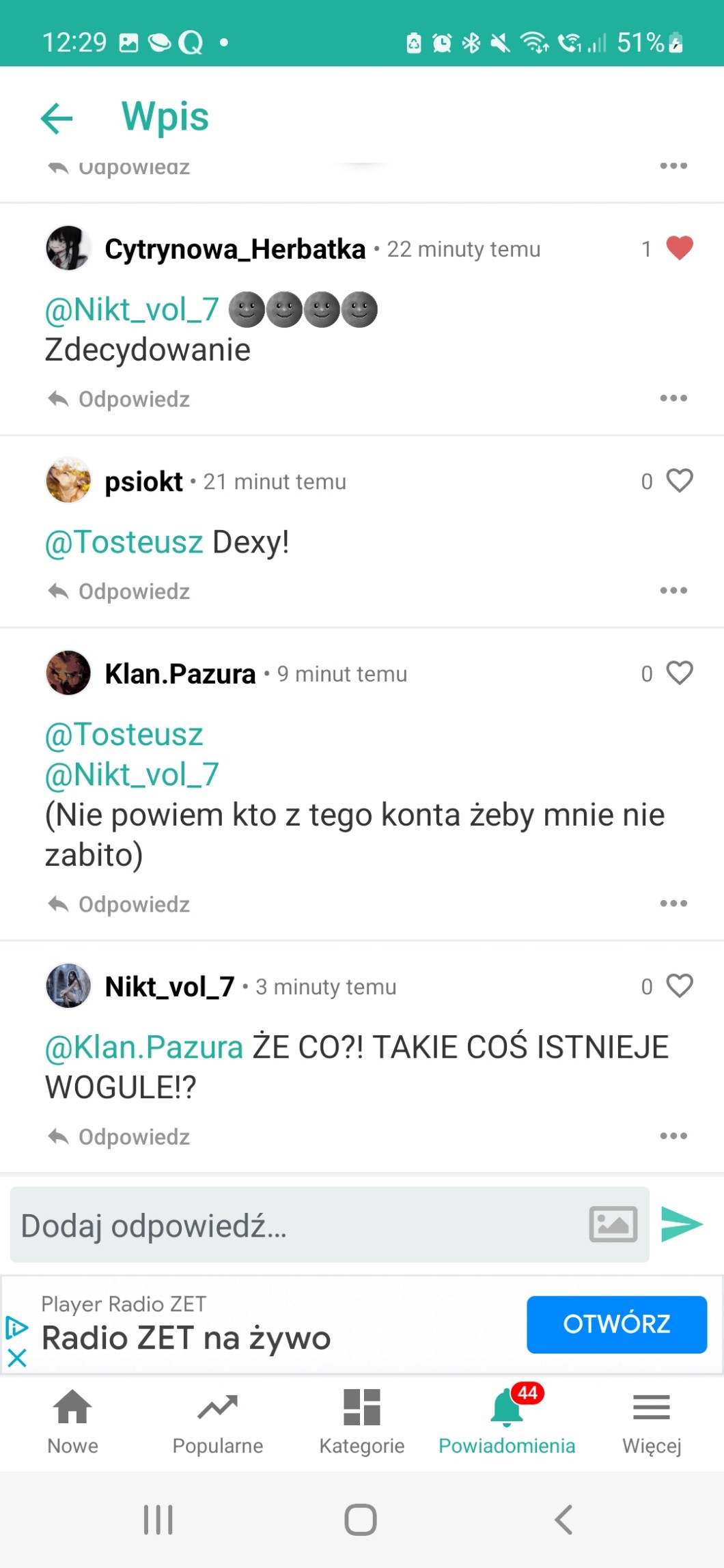Open more options on Klan.Pazura's comment
The height and width of the screenshot is (1568, 724).
tap(673, 904)
